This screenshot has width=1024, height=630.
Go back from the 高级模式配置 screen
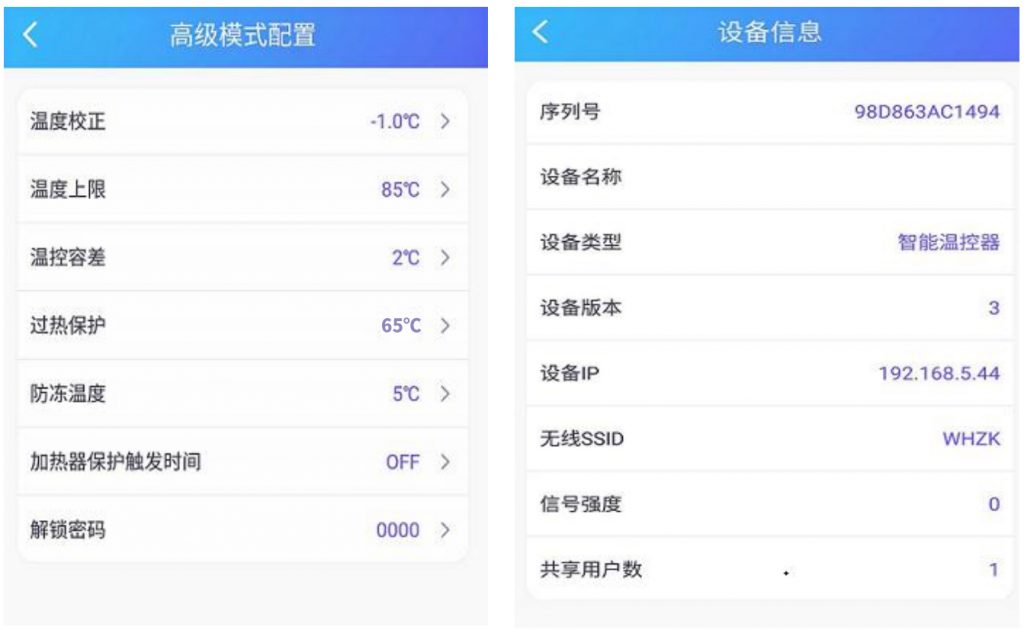(x=30, y=35)
